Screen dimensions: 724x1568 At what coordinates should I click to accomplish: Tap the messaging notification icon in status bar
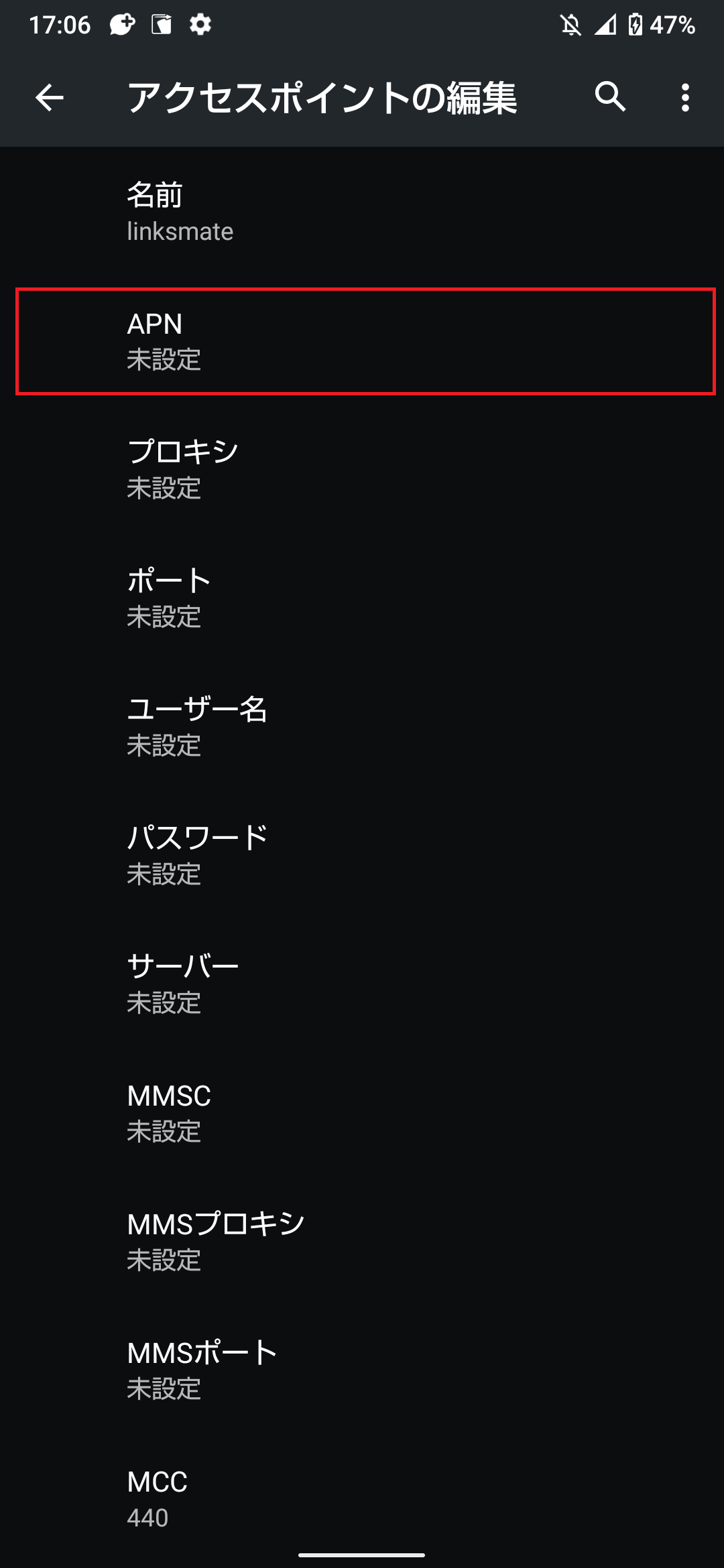coord(121,25)
